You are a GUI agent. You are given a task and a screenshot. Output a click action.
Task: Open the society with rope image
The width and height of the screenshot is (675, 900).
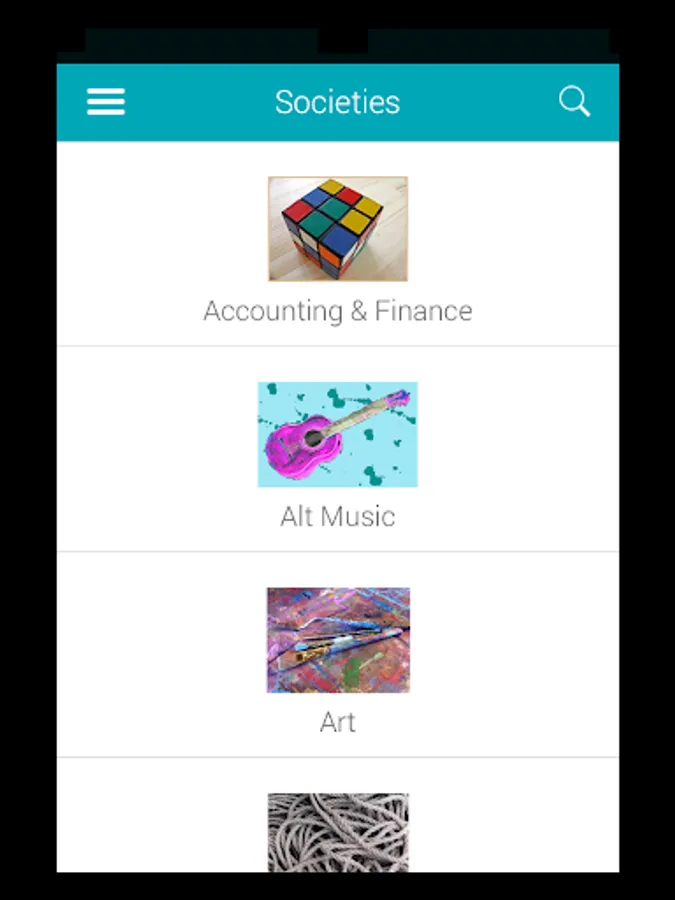click(x=338, y=816)
